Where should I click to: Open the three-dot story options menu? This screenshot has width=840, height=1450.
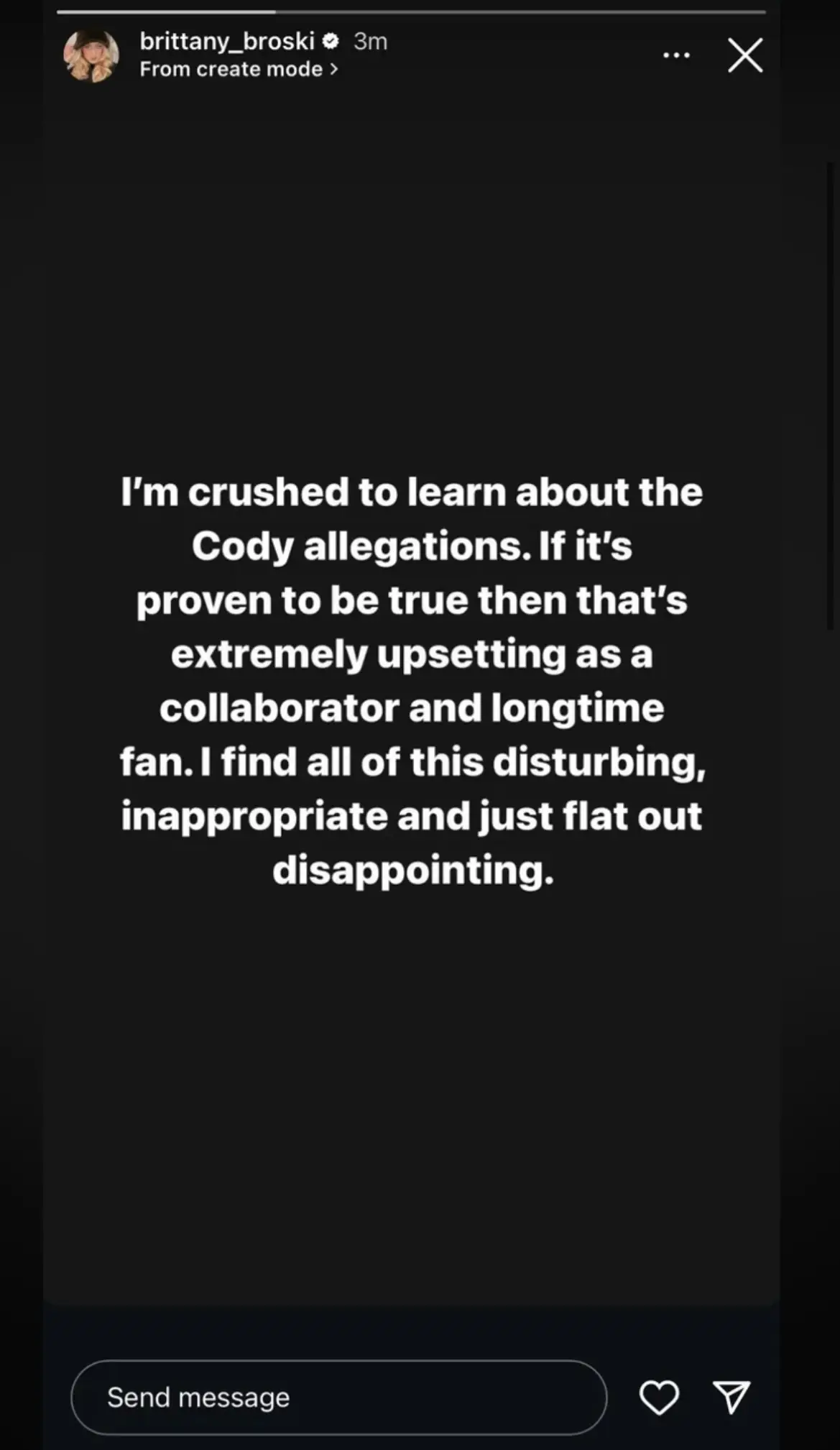pos(674,55)
